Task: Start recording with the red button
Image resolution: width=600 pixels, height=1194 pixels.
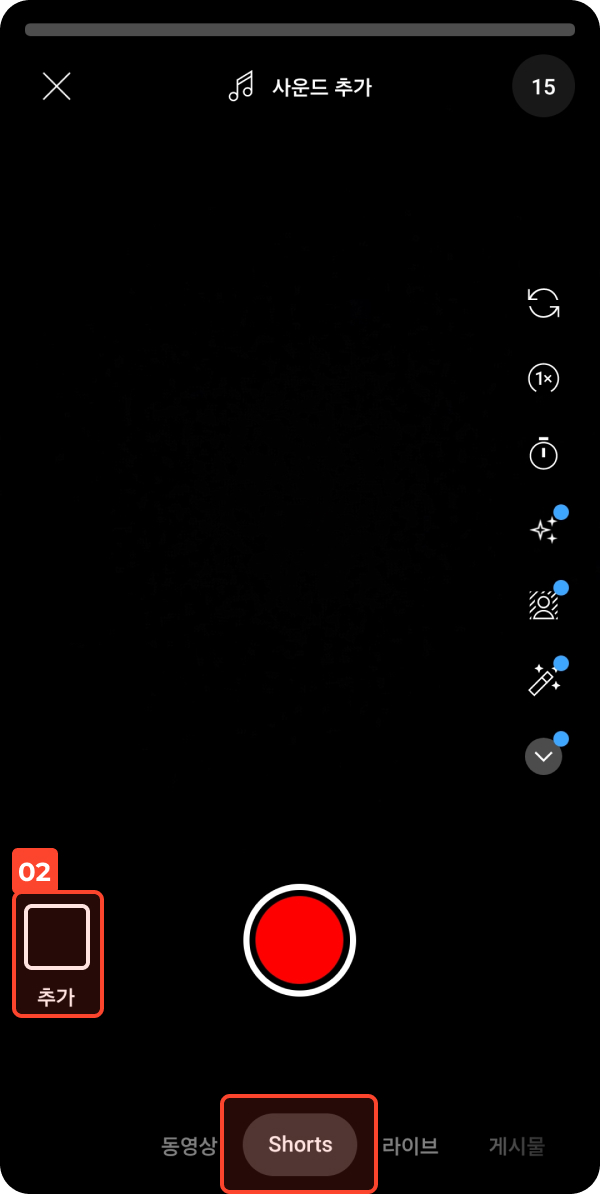Action: [x=300, y=940]
